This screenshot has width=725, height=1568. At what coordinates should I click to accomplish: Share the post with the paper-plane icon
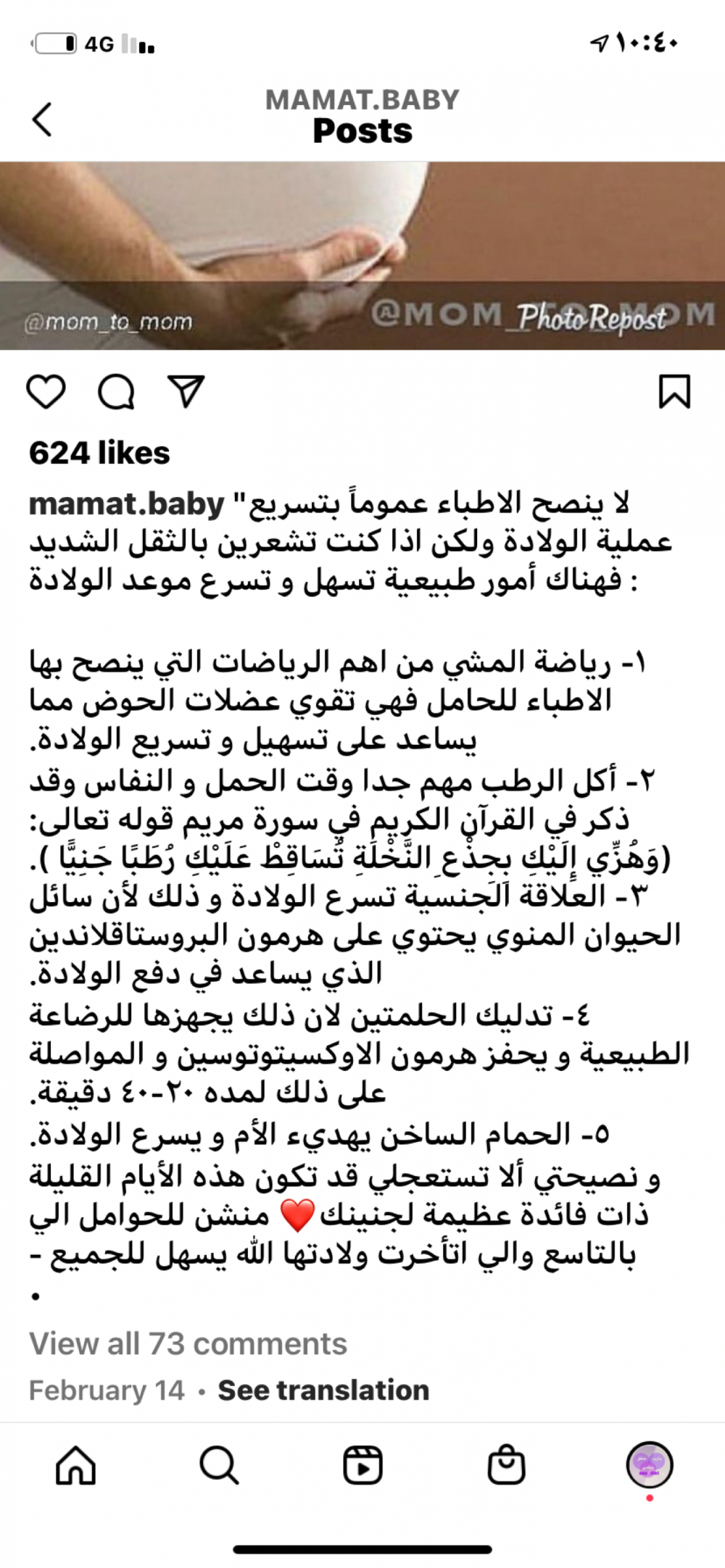click(x=186, y=391)
